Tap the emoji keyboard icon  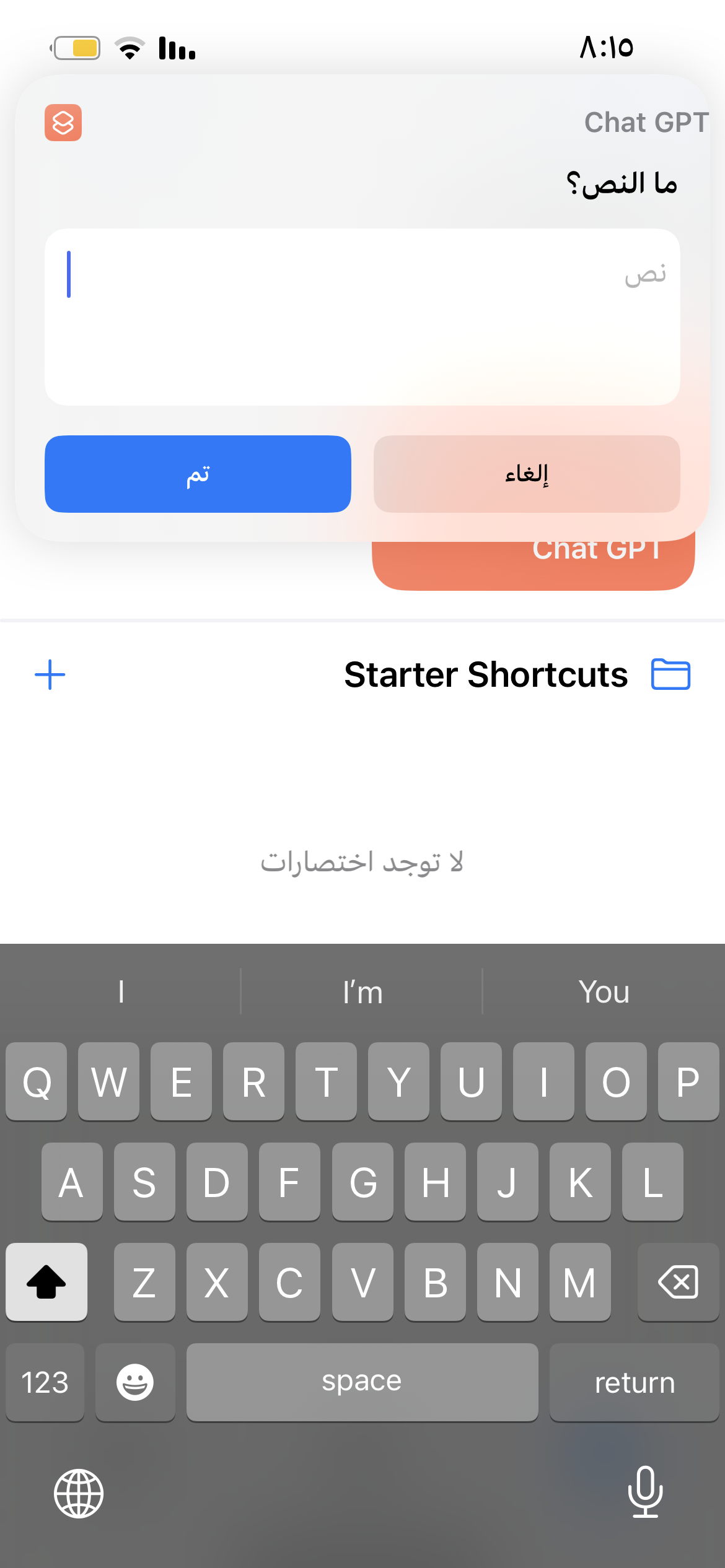coord(135,1382)
